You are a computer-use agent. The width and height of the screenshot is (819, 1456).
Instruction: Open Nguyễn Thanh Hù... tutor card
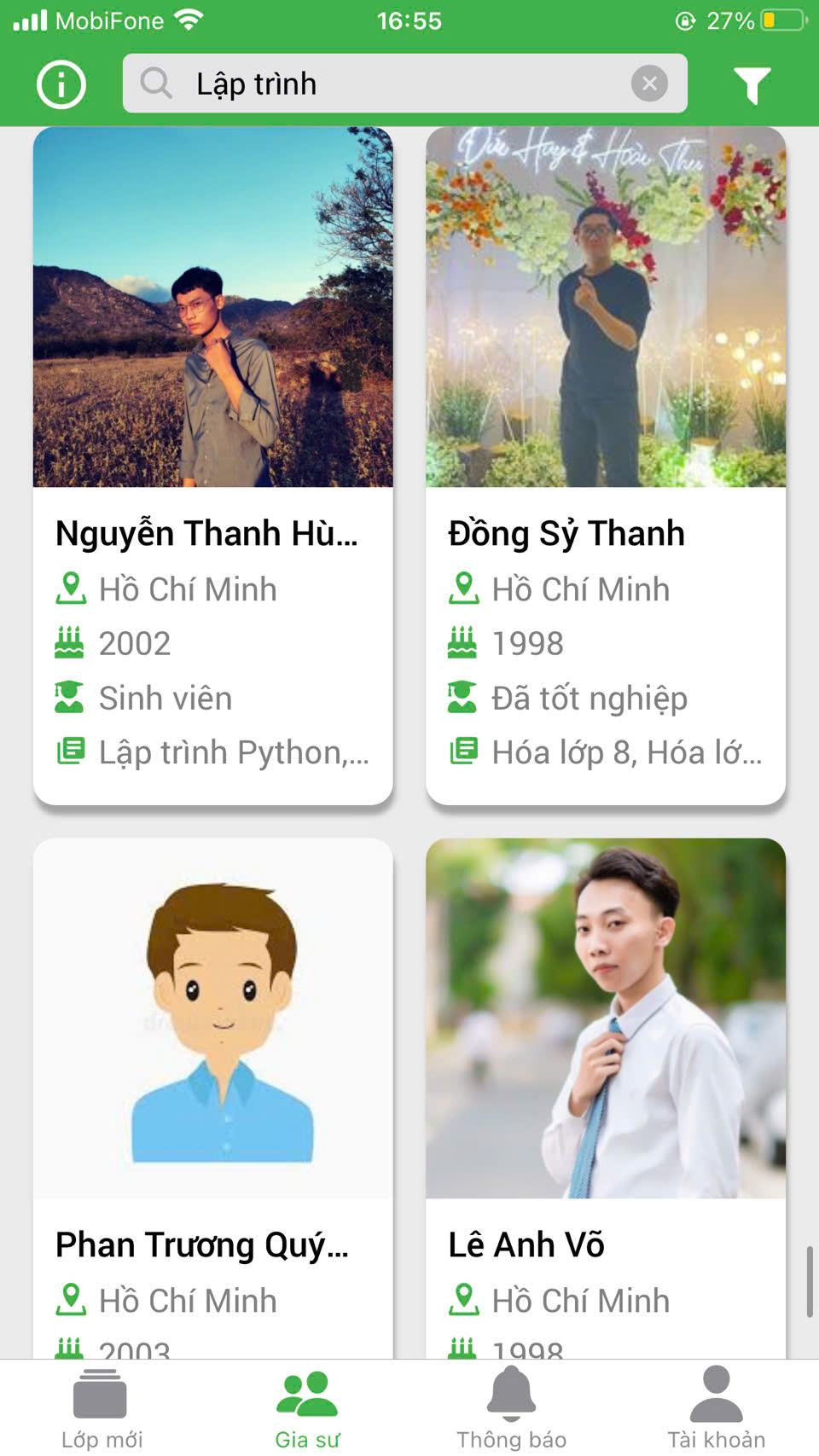212,465
